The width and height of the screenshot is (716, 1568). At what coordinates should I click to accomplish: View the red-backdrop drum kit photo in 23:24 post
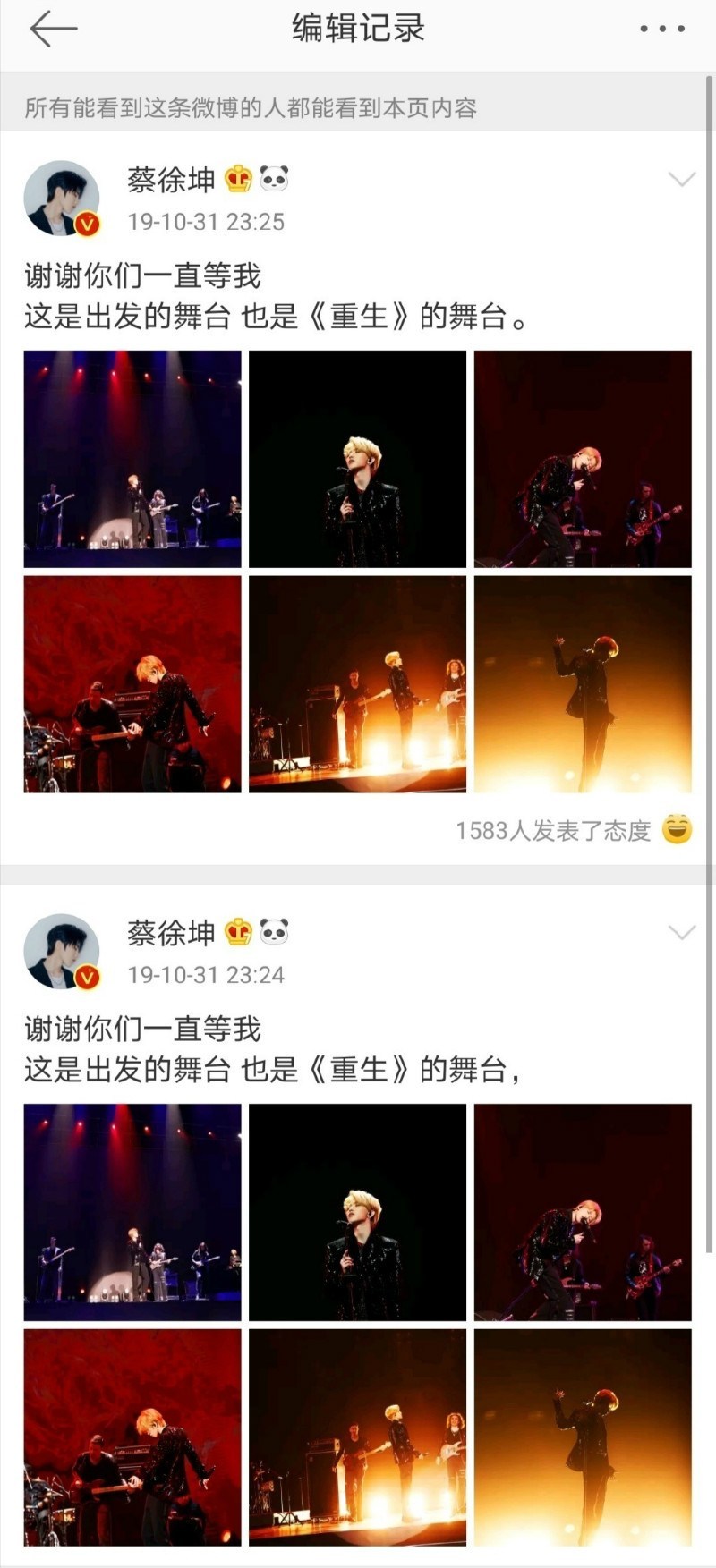click(x=132, y=1437)
